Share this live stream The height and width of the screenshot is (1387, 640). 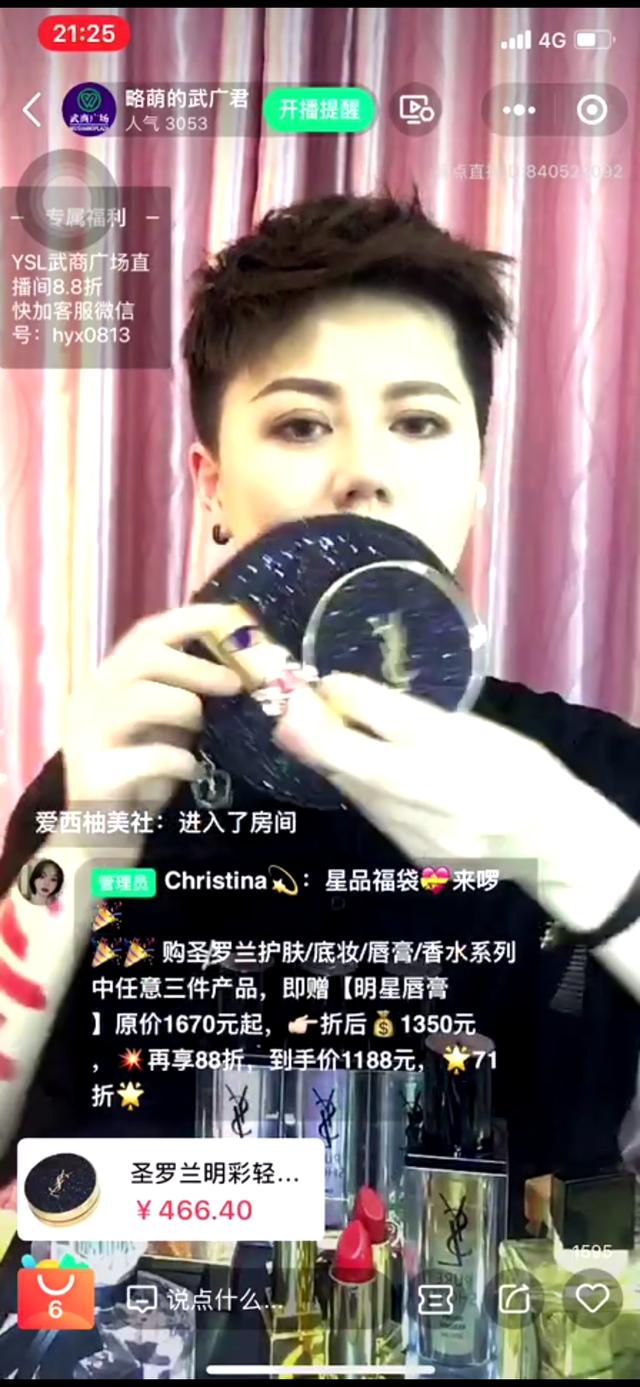514,1299
